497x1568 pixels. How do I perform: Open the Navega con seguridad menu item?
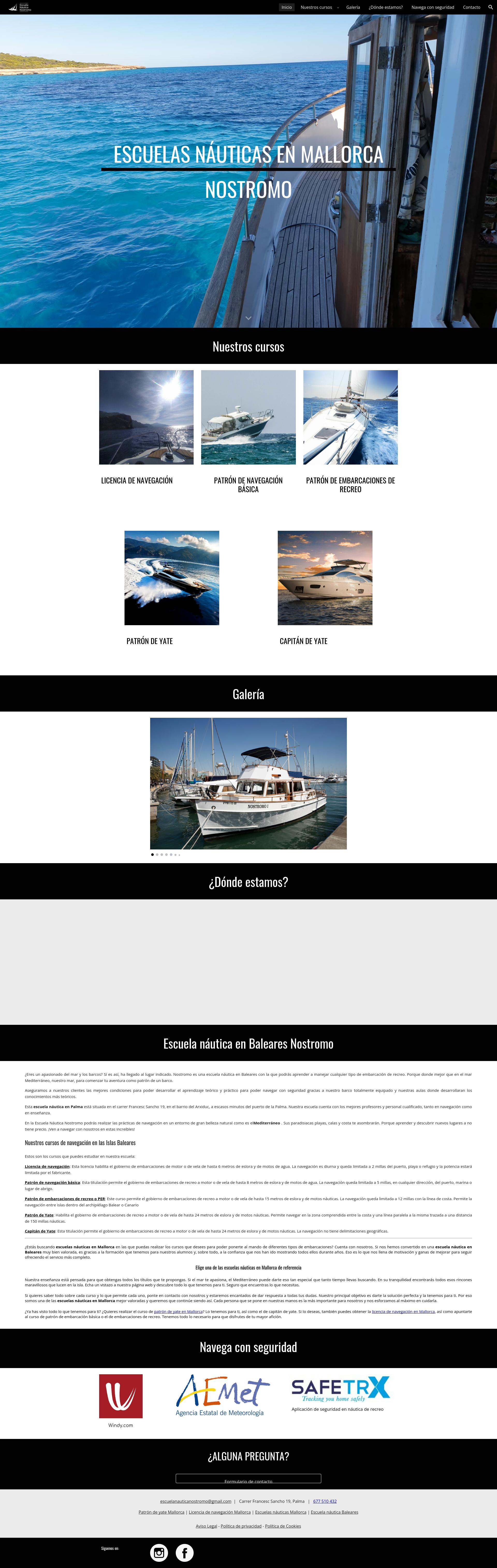[x=433, y=7]
